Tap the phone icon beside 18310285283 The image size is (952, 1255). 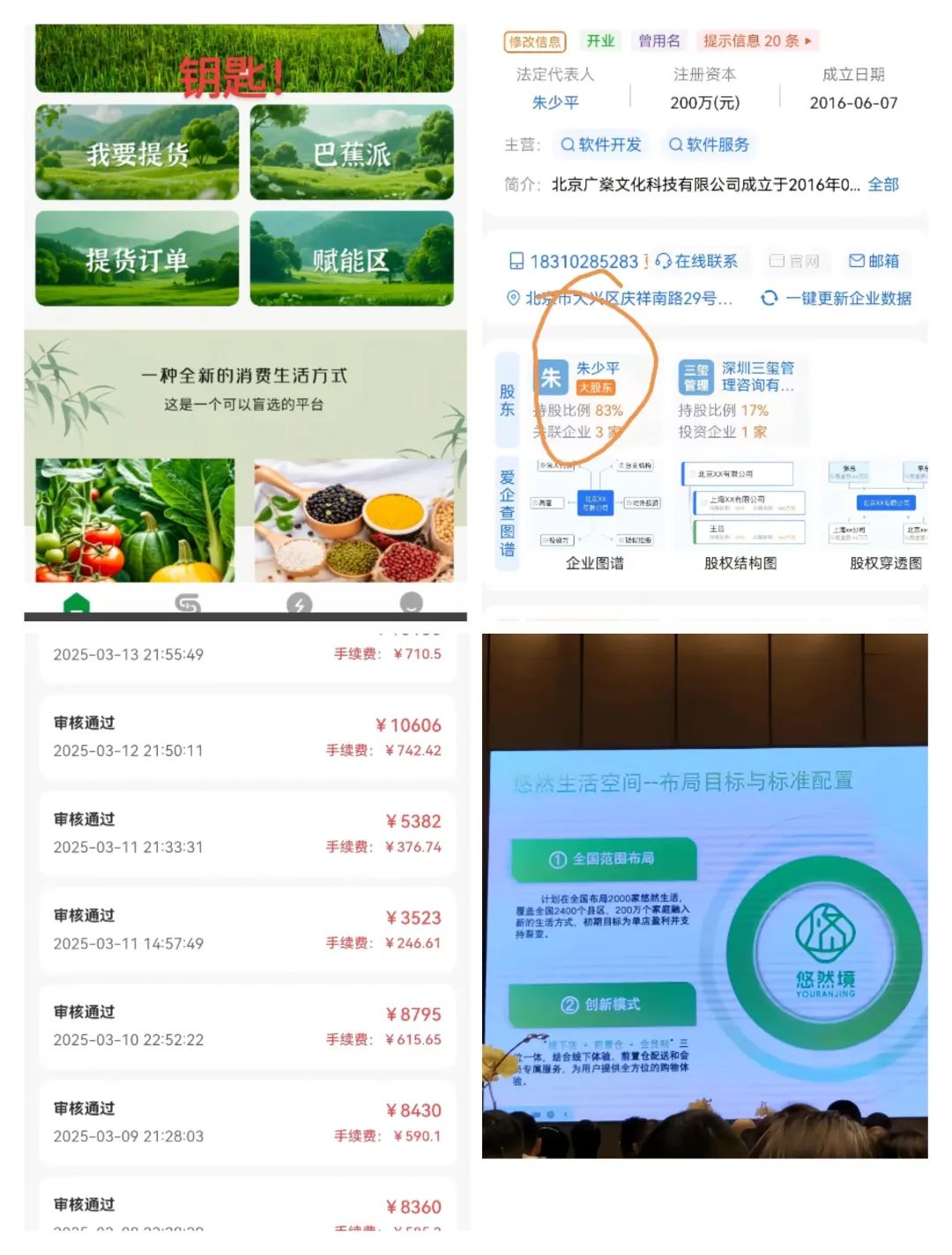click(x=516, y=262)
